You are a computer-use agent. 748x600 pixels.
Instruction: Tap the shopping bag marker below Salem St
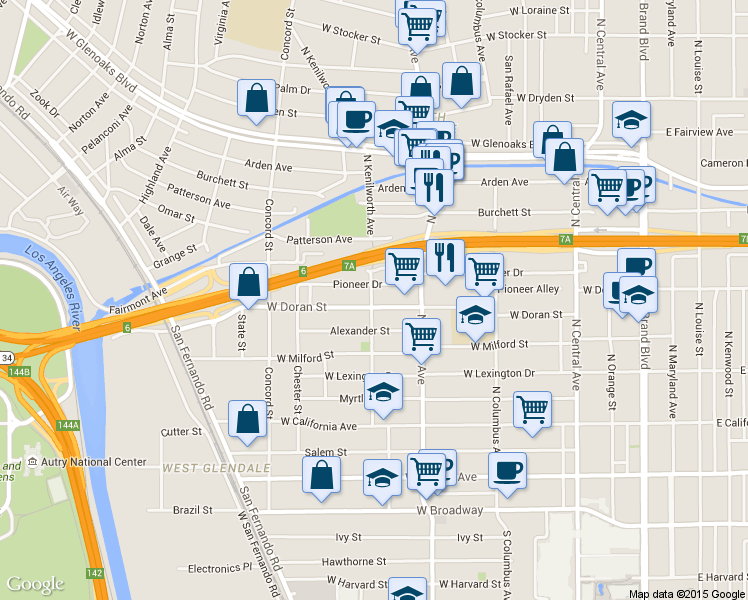pyautogui.click(x=322, y=478)
